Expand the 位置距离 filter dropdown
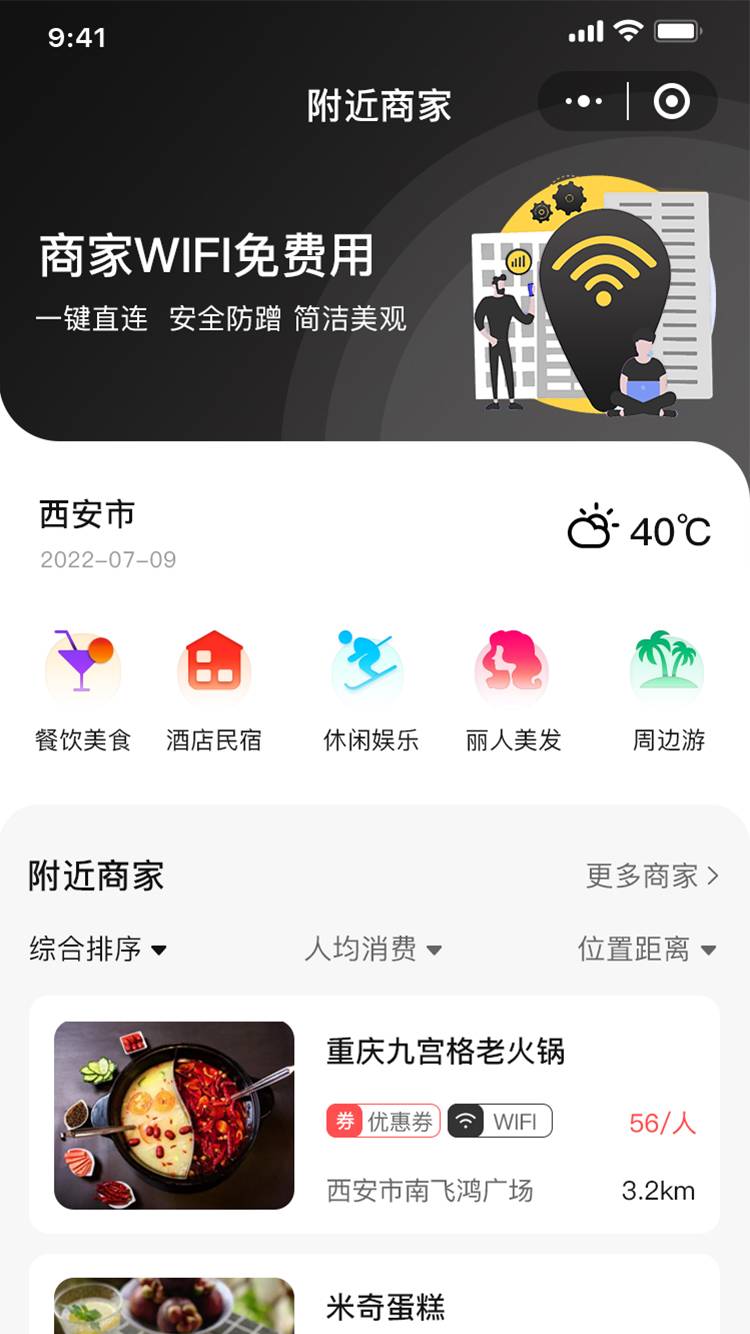This screenshot has width=750, height=1334. pyautogui.click(x=647, y=949)
